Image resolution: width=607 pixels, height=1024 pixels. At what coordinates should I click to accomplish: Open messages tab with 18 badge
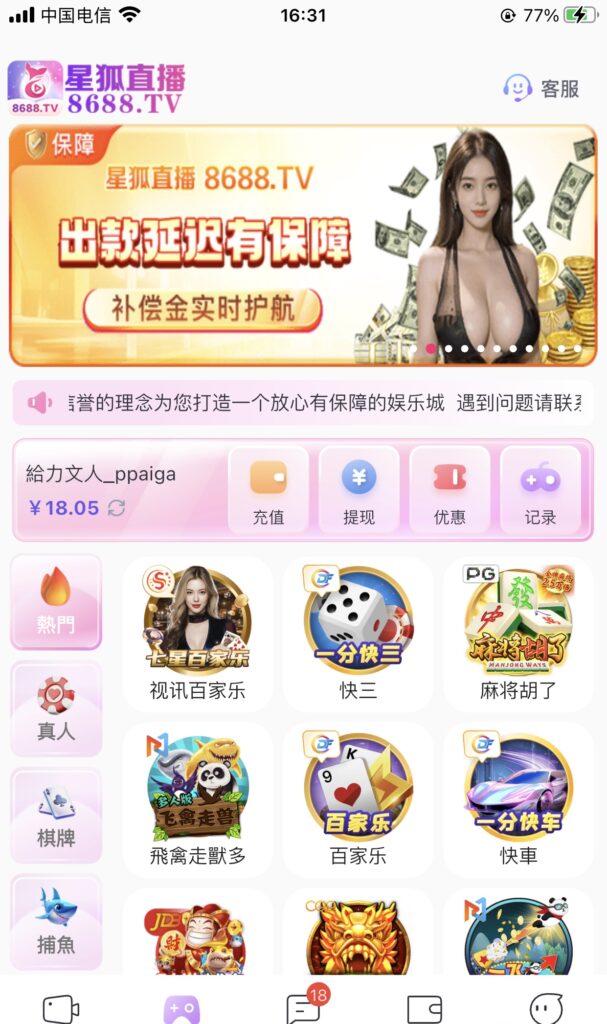pos(304,1007)
